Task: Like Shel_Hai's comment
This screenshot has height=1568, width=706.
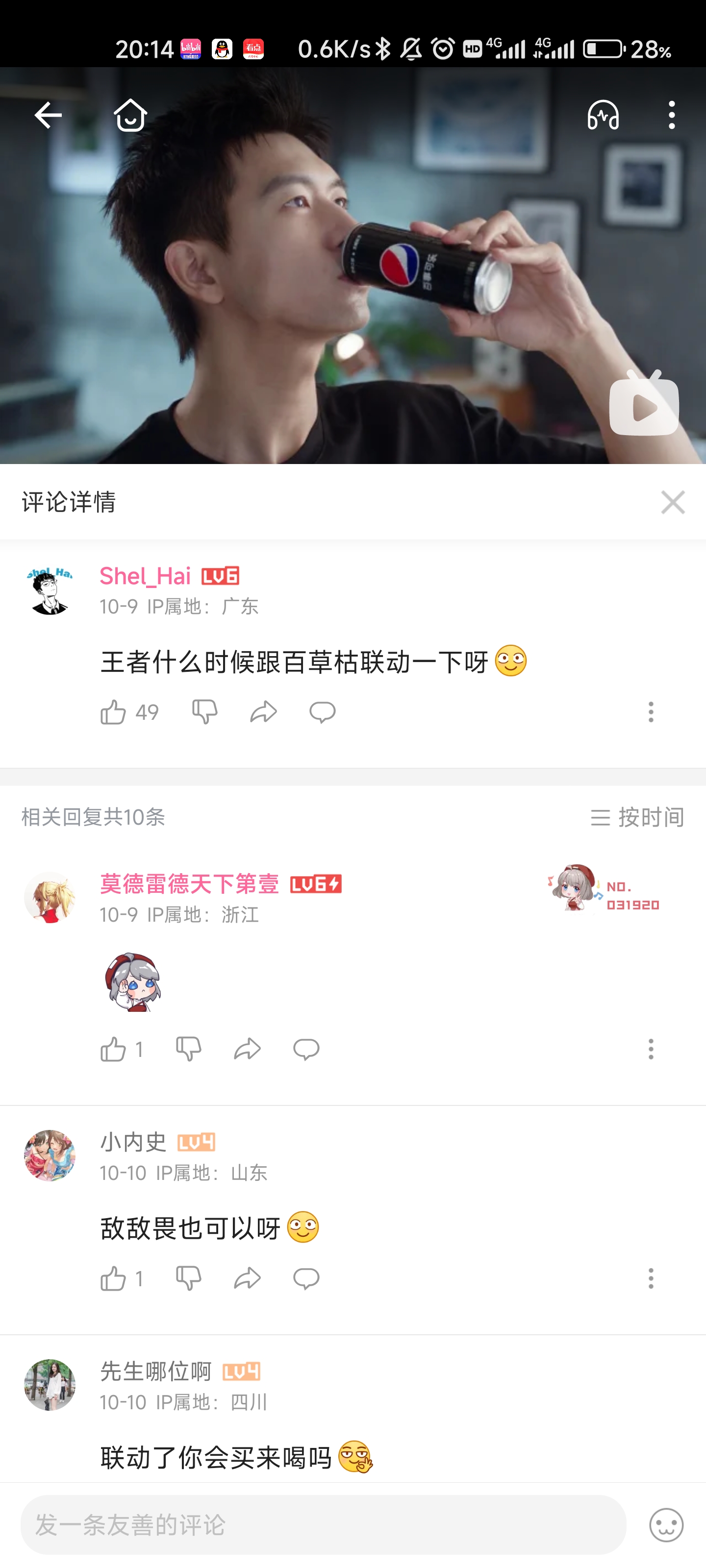Action: pyautogui.click(x=113, y=711)
